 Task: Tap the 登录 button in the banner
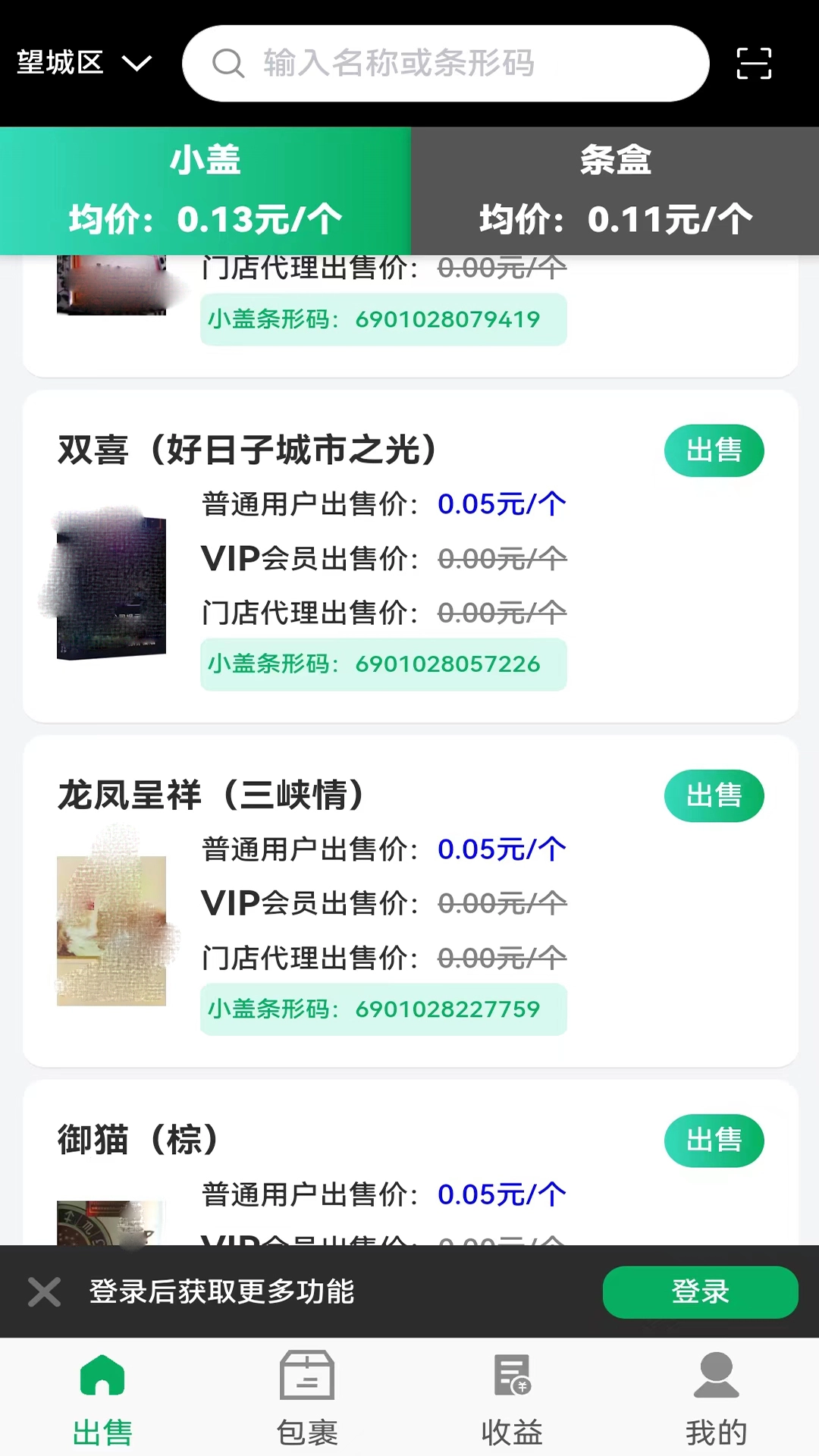click(700, 1291)
